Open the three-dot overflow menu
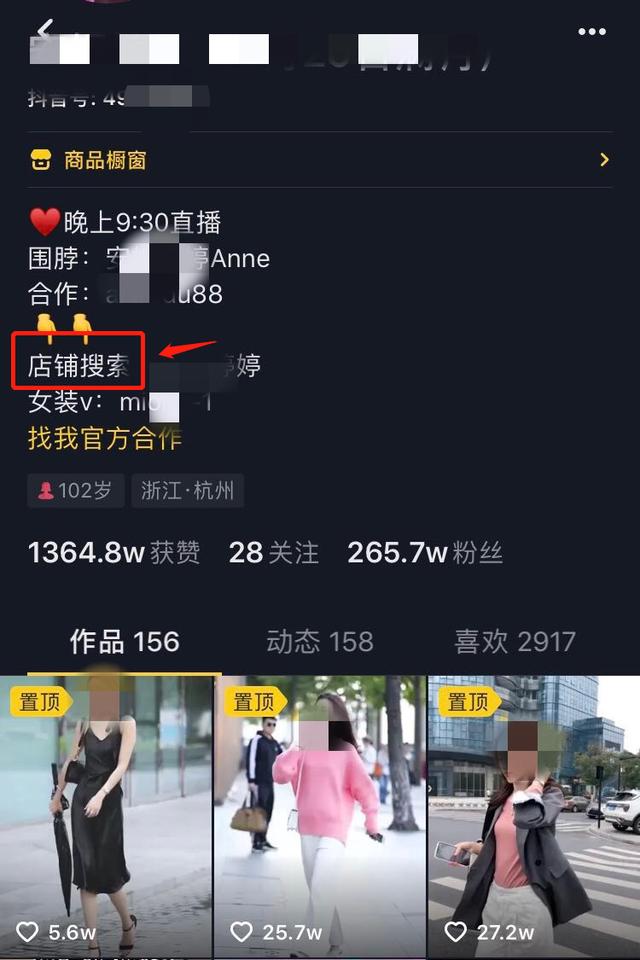Viewport: 640px width, 960px height. point(592,31)
